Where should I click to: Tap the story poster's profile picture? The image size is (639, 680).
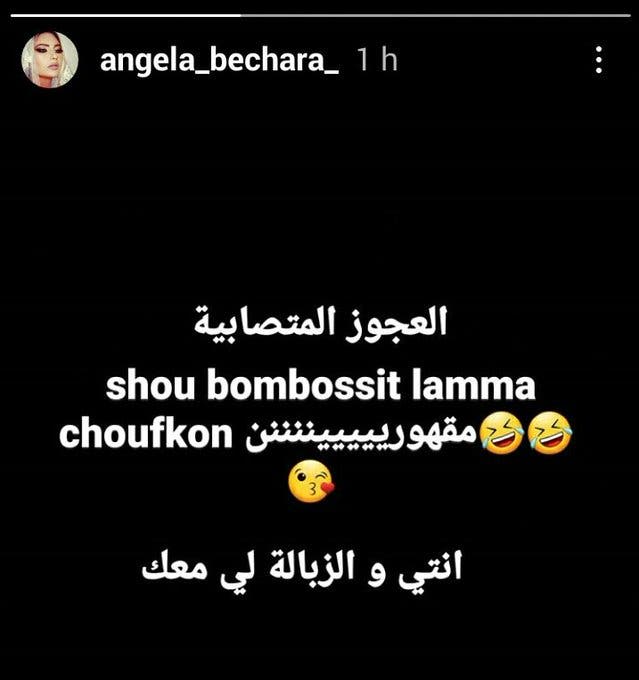(49, 62)
